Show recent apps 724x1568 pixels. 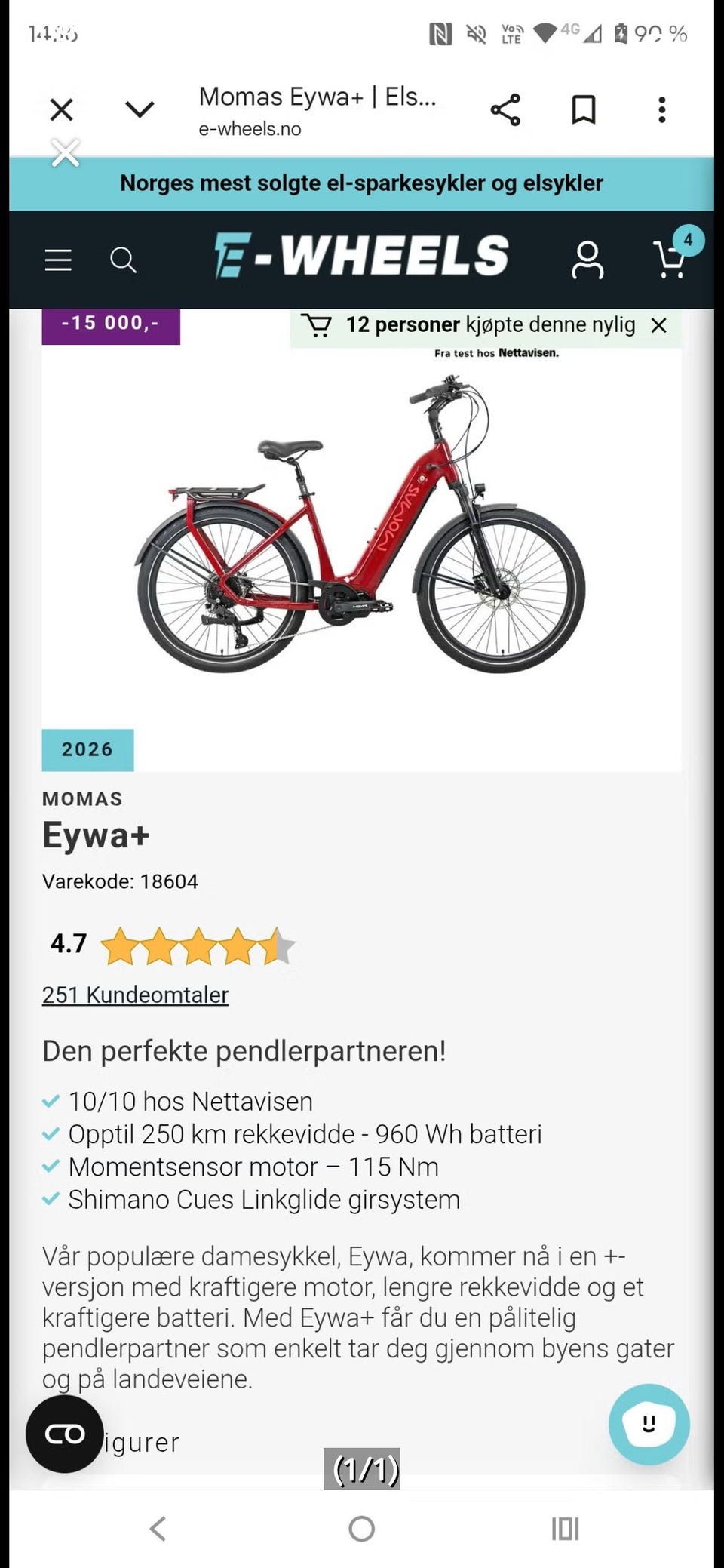coord(565,1529)
